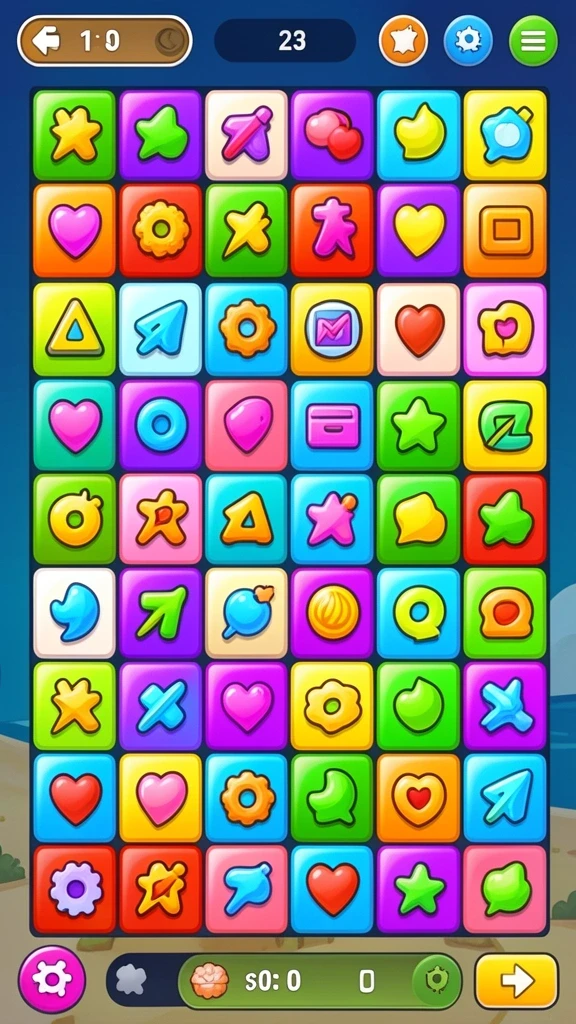This screenshot has height=1024, width=576.
Task: Select the cherries tile on purple background
Action: click(x=333, y=135)
